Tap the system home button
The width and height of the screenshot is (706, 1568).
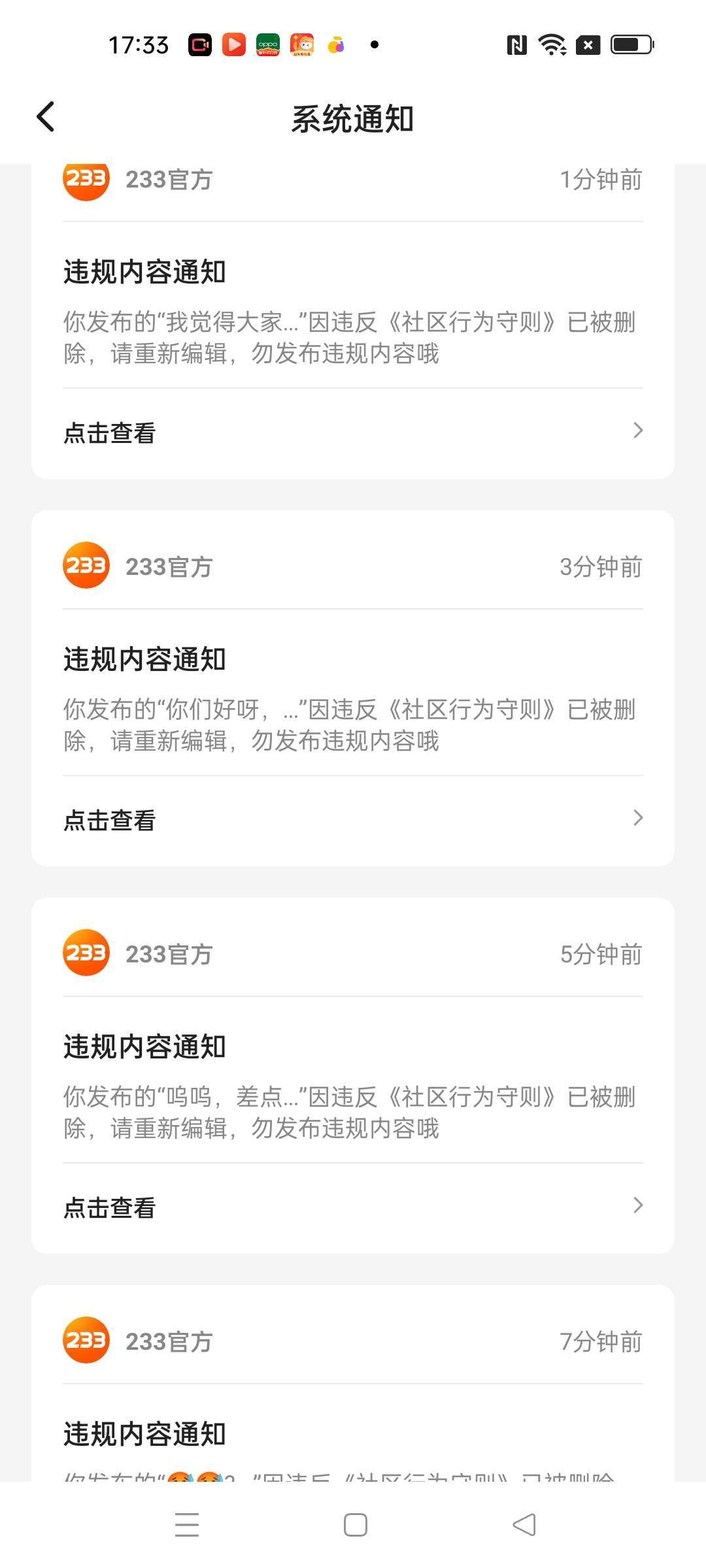(x=355, y=1526)
